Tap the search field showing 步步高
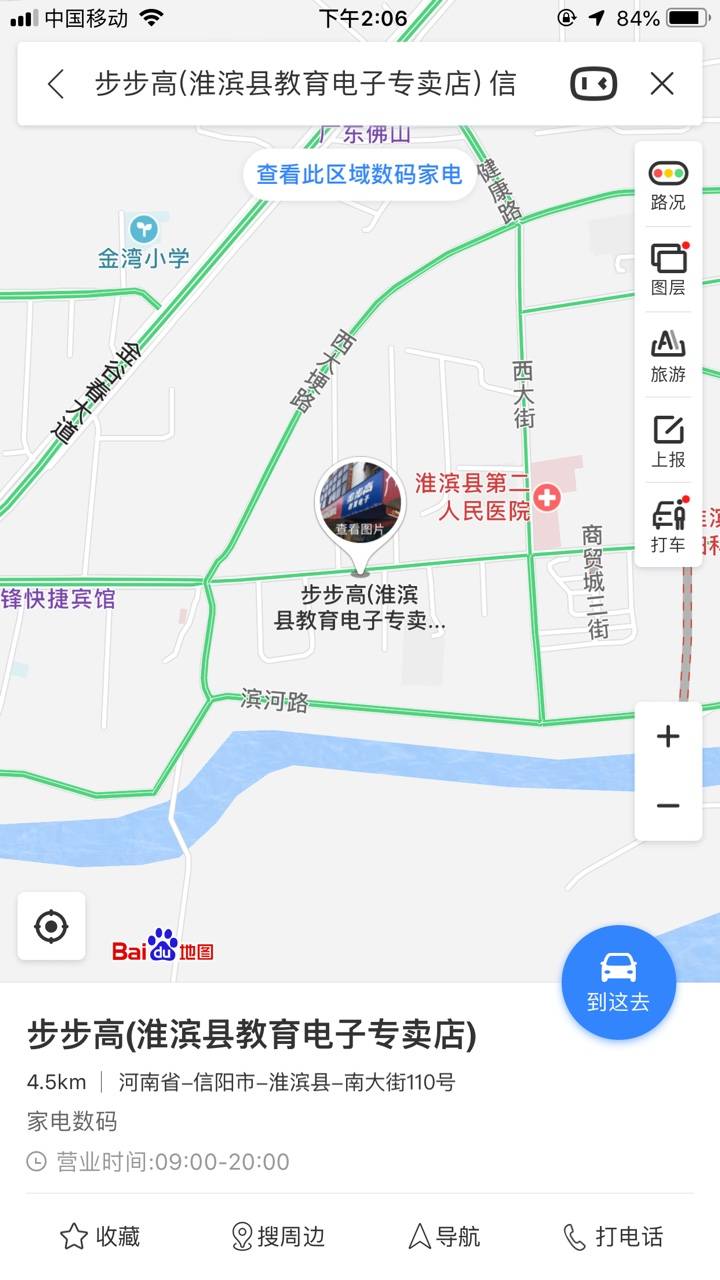The width and height of the screenshot is (720, 1280). click(306, 84)
